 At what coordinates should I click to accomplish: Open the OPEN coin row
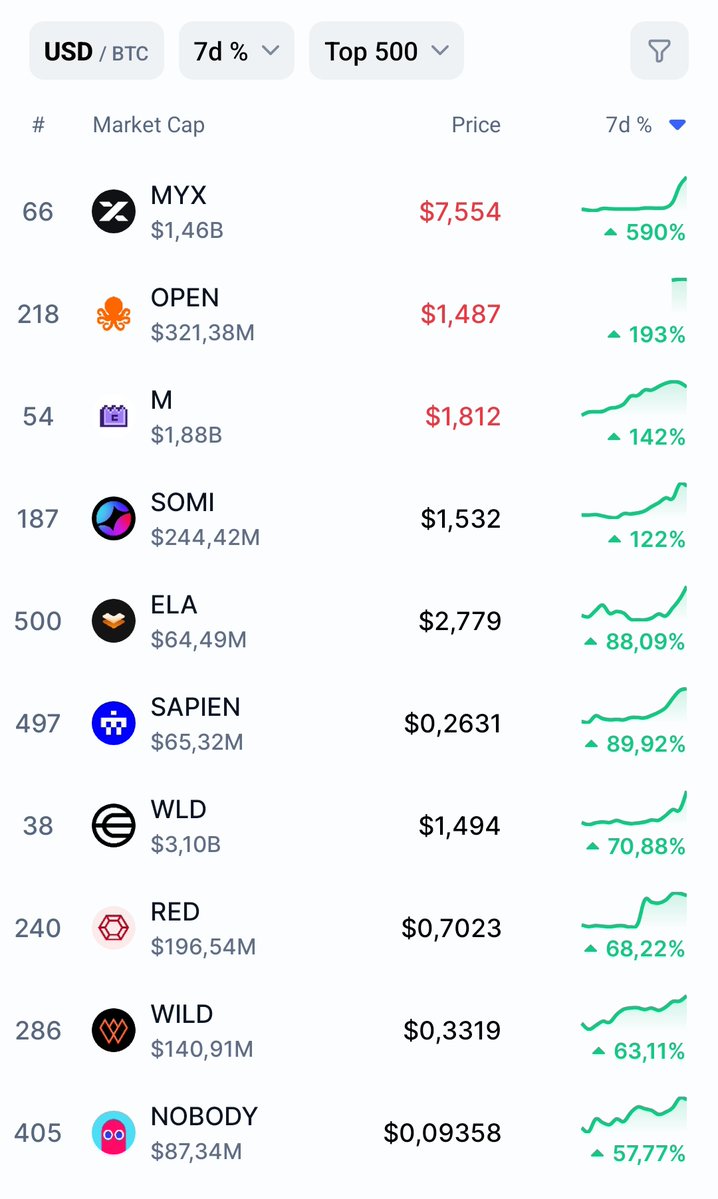coord(359,314)
